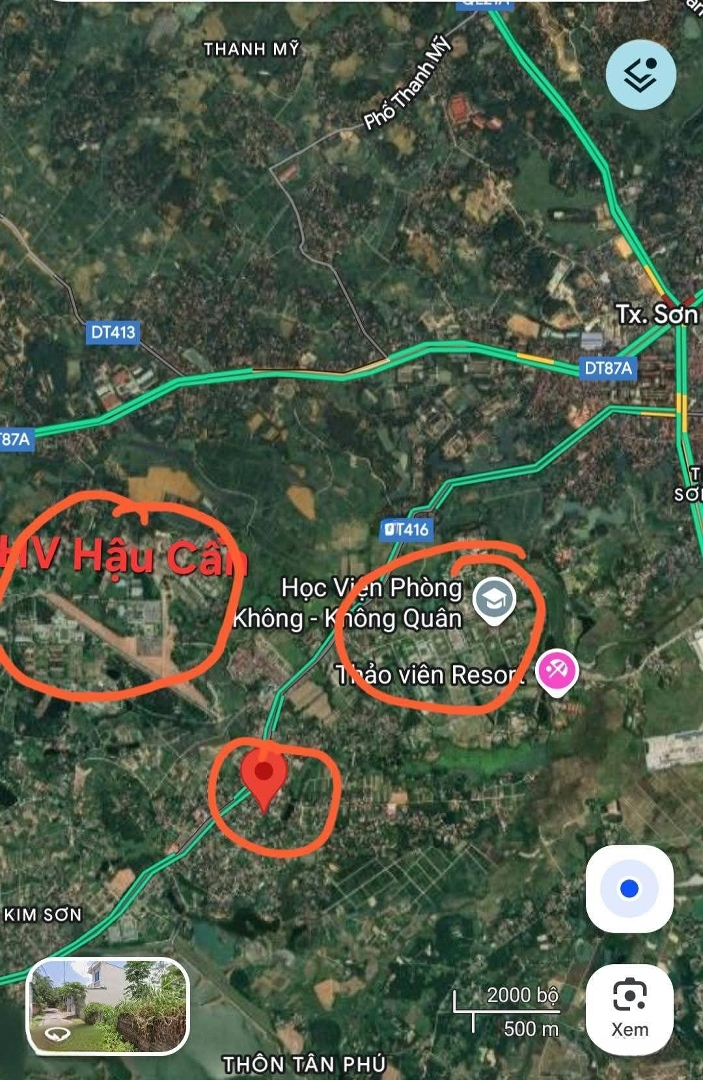Select the Thảo viên Resort pink marker
The width and height of the screenshot is (703, 1080).
557,671
